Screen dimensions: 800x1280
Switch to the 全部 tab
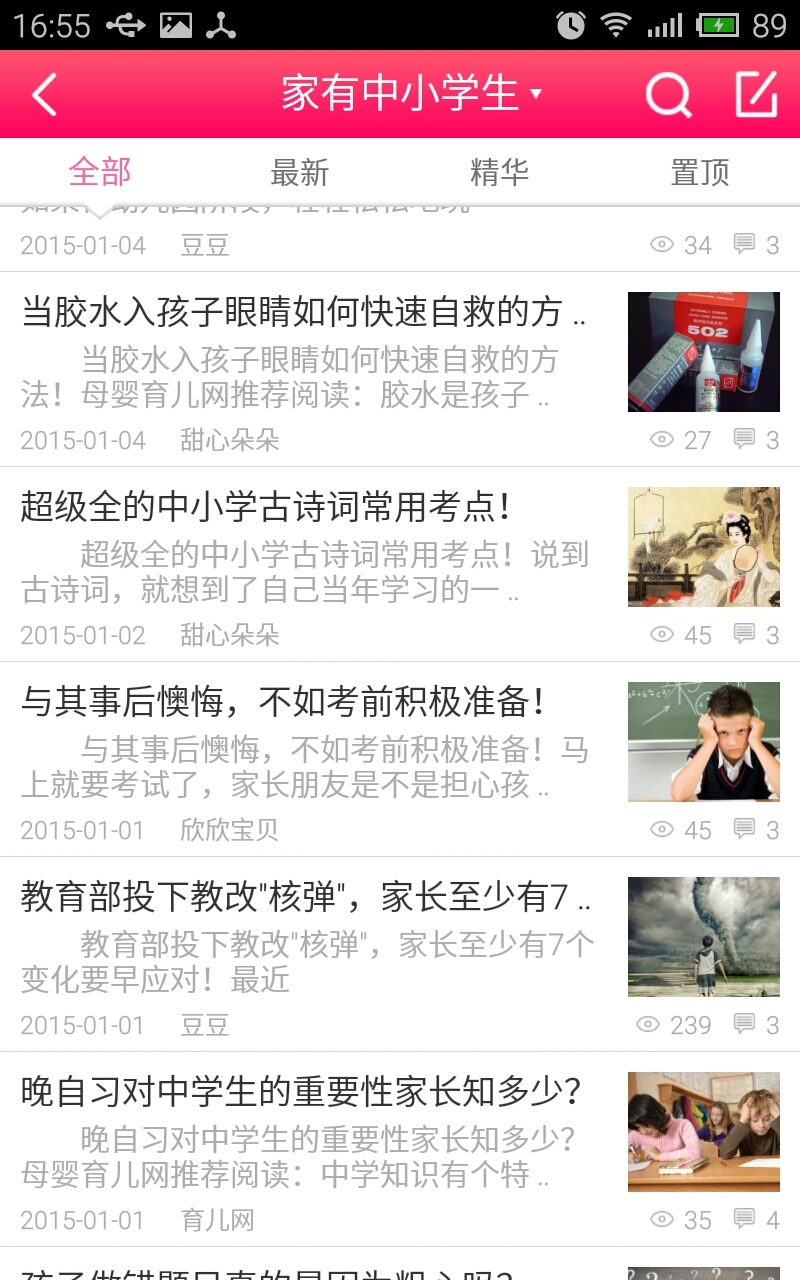[100, 172]
